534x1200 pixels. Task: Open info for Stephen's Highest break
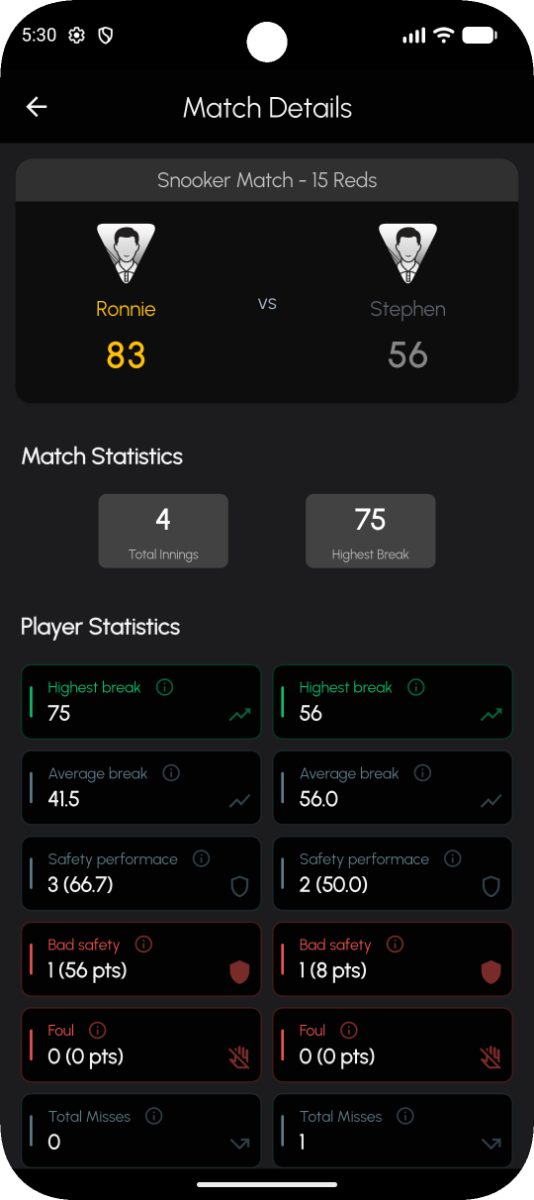click(x=417, y=687)
